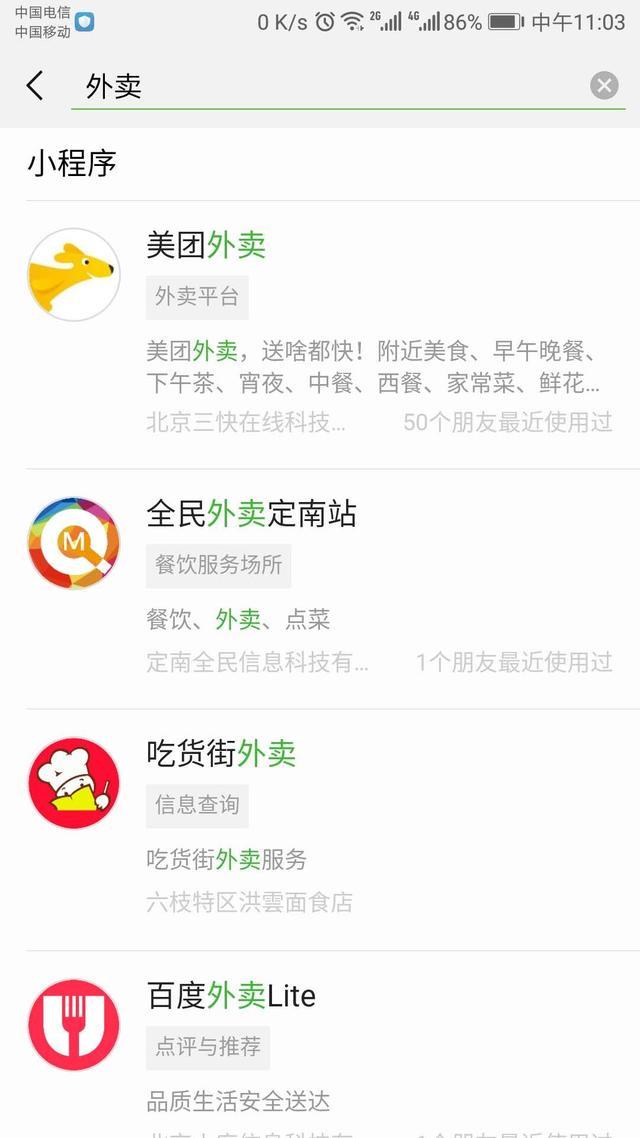Open the 美团外卖 mini program
The image size is (640, 1138).
point(320,335)
